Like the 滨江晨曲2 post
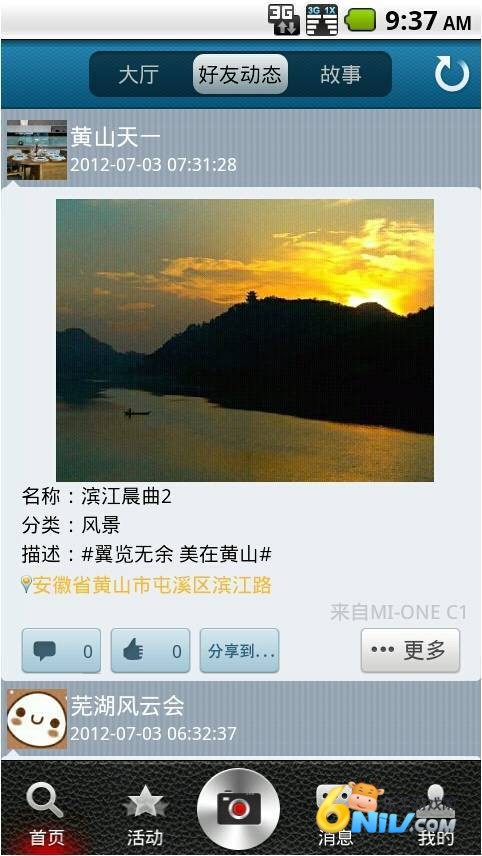482x856 pixels. pos(151,651)
